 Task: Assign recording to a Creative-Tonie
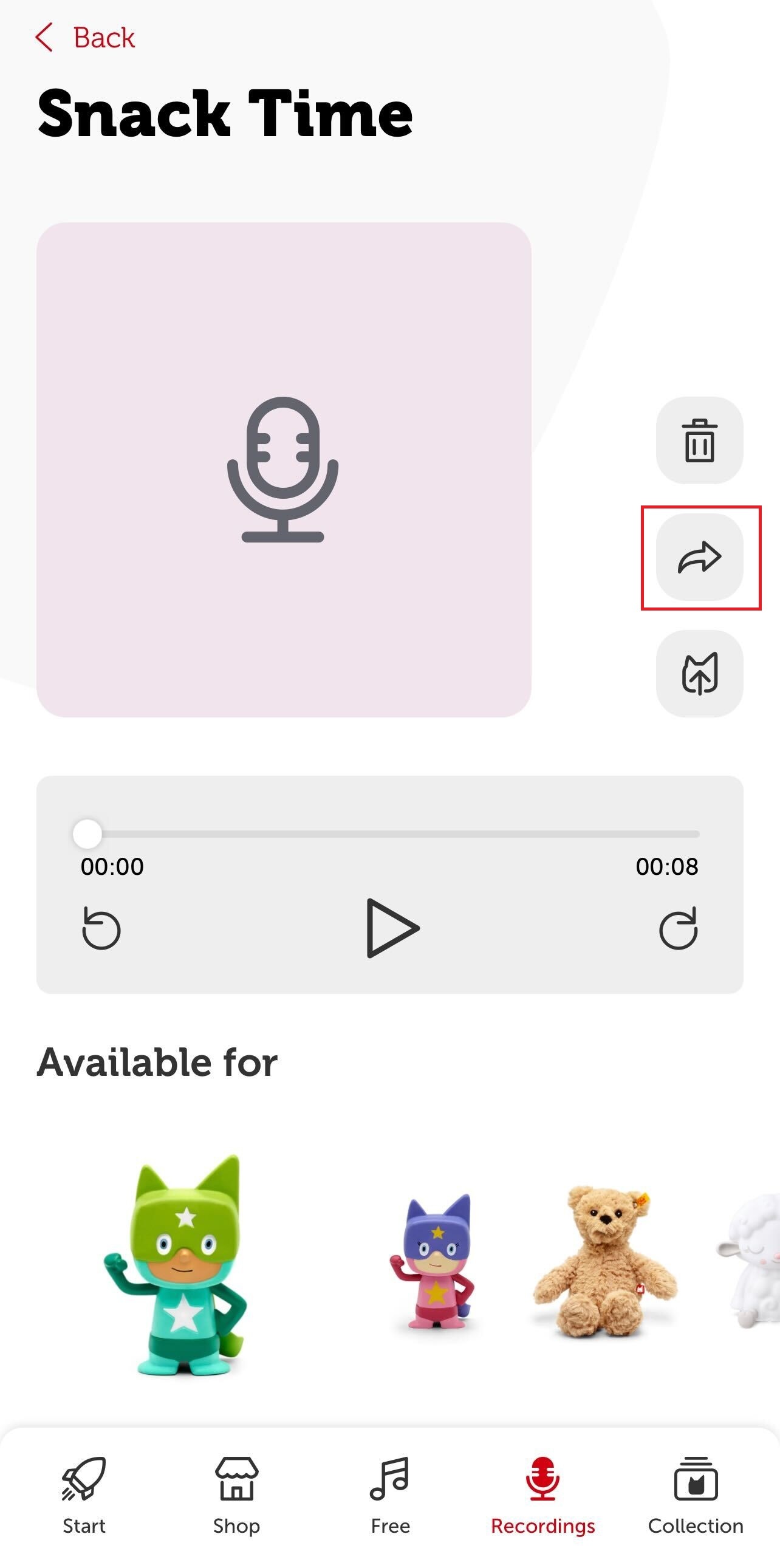(x=699, y=674)
